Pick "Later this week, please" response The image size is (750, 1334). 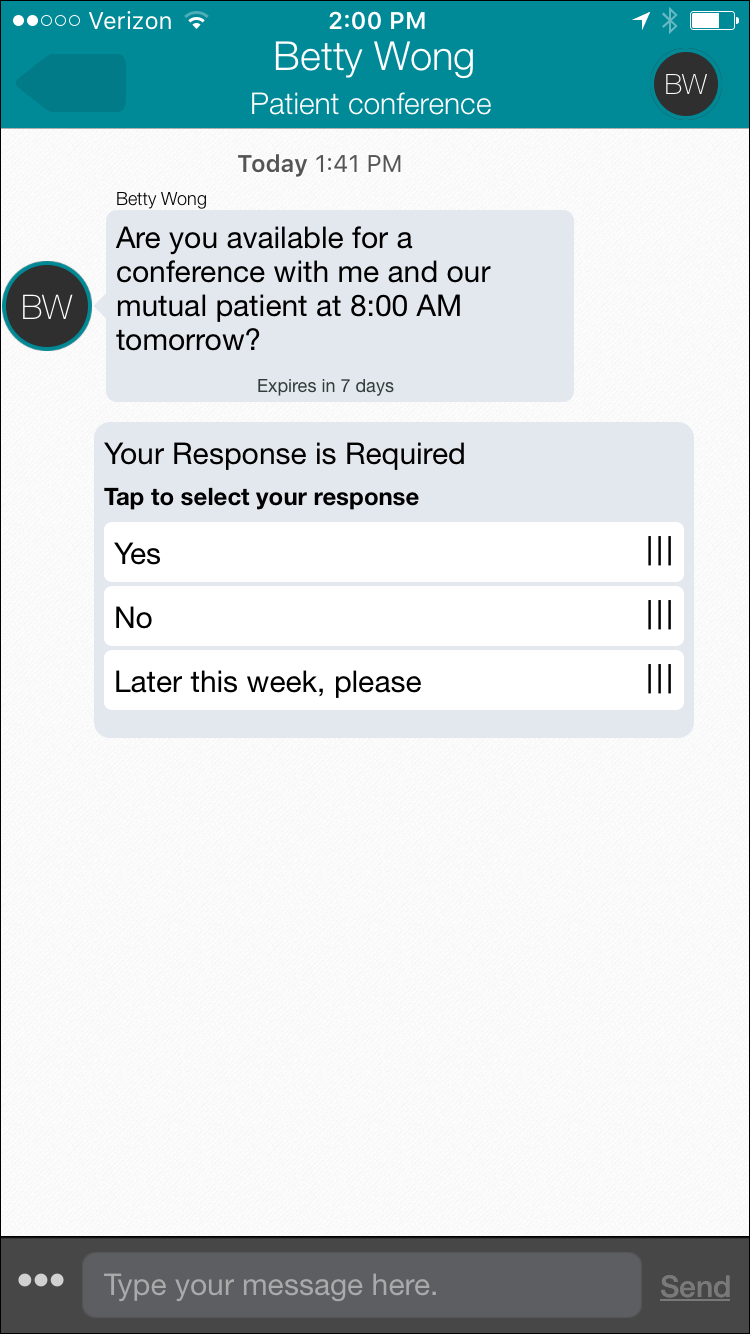394,680
